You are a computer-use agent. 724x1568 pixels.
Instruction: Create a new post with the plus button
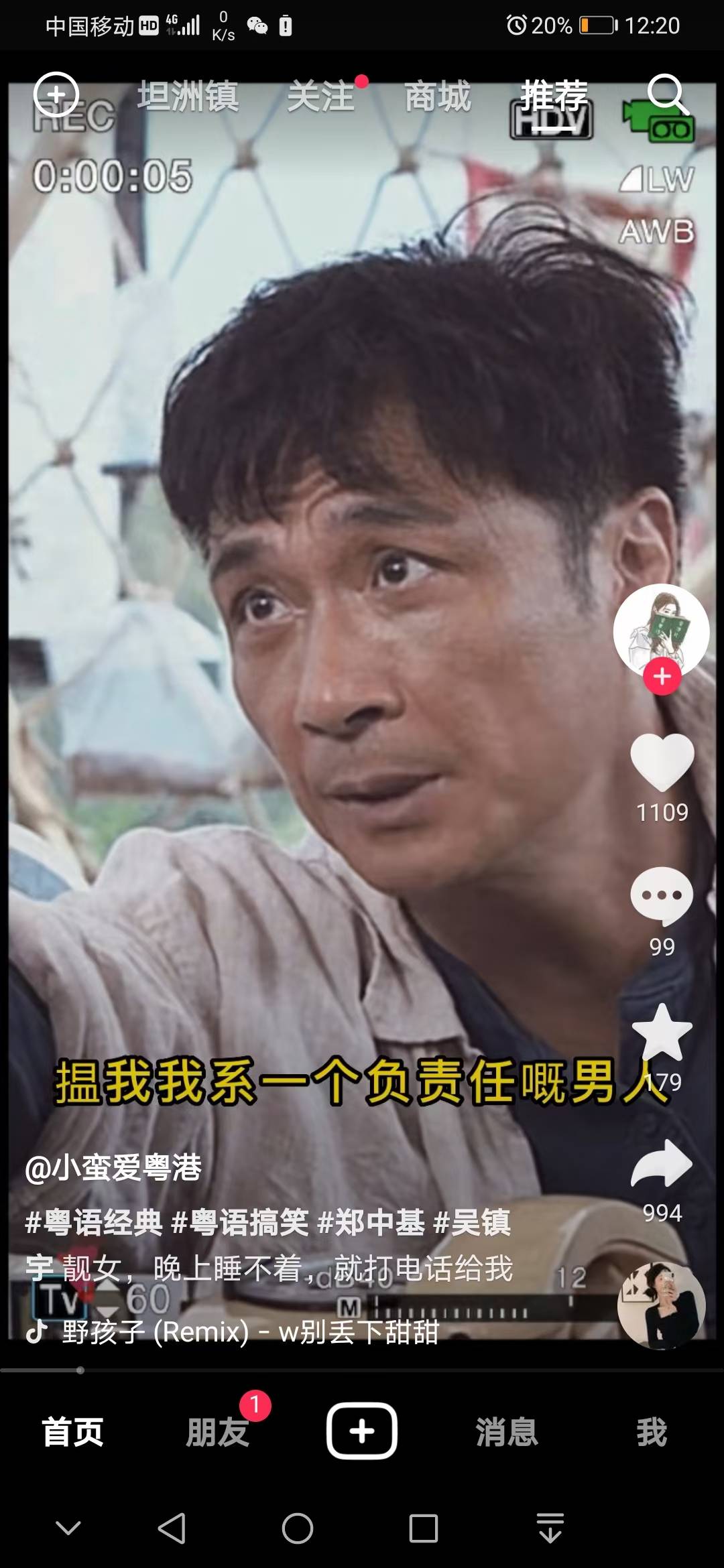(362, 1431)
